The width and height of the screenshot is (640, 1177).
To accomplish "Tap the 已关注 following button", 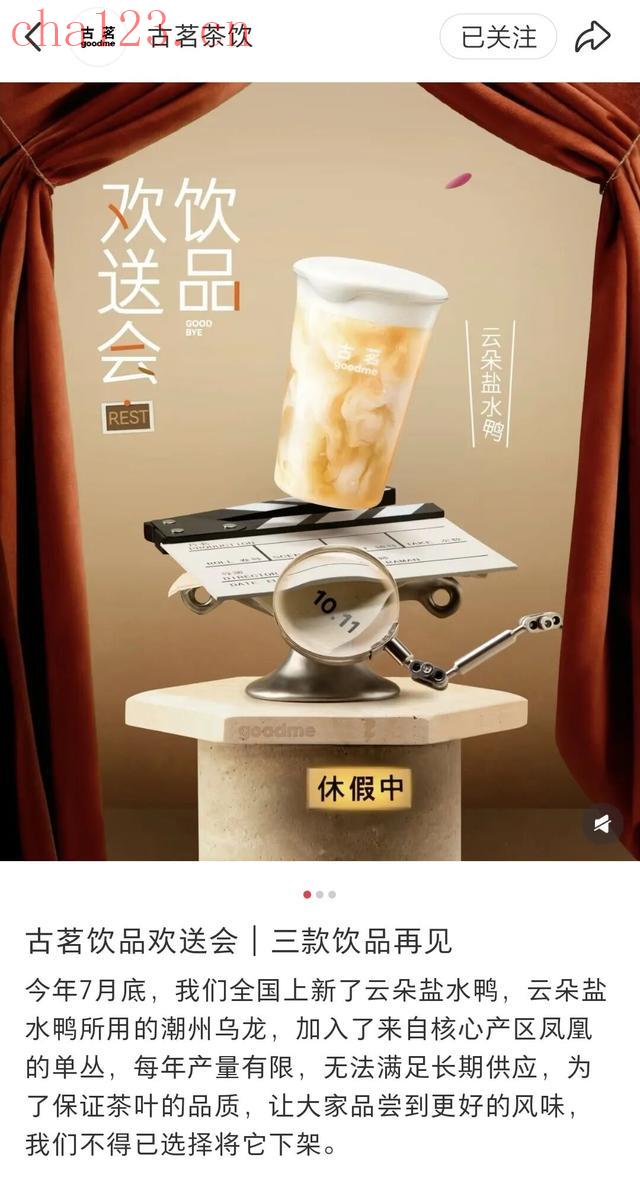I will tap(498, 37).
